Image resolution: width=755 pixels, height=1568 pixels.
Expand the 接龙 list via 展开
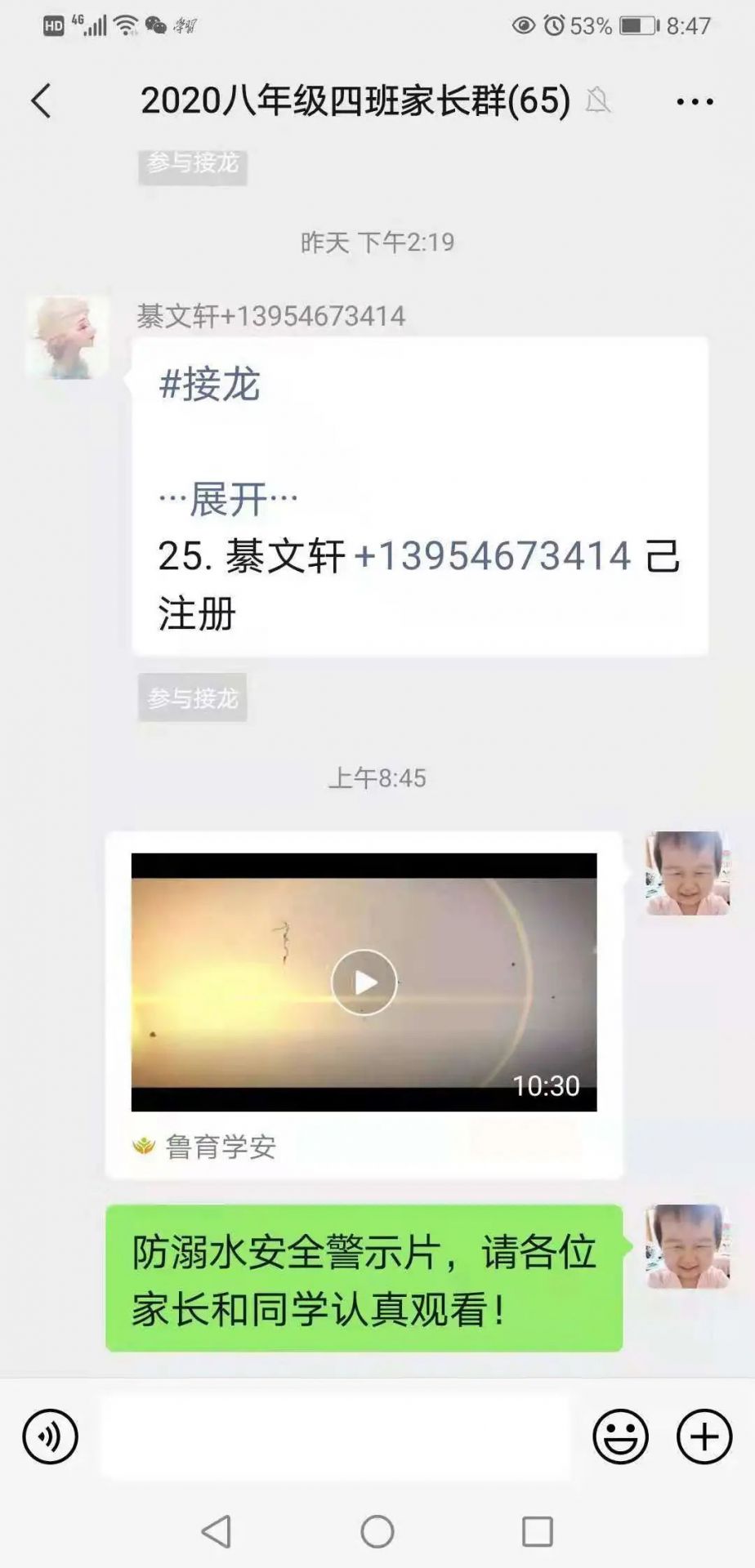(228, 498)
